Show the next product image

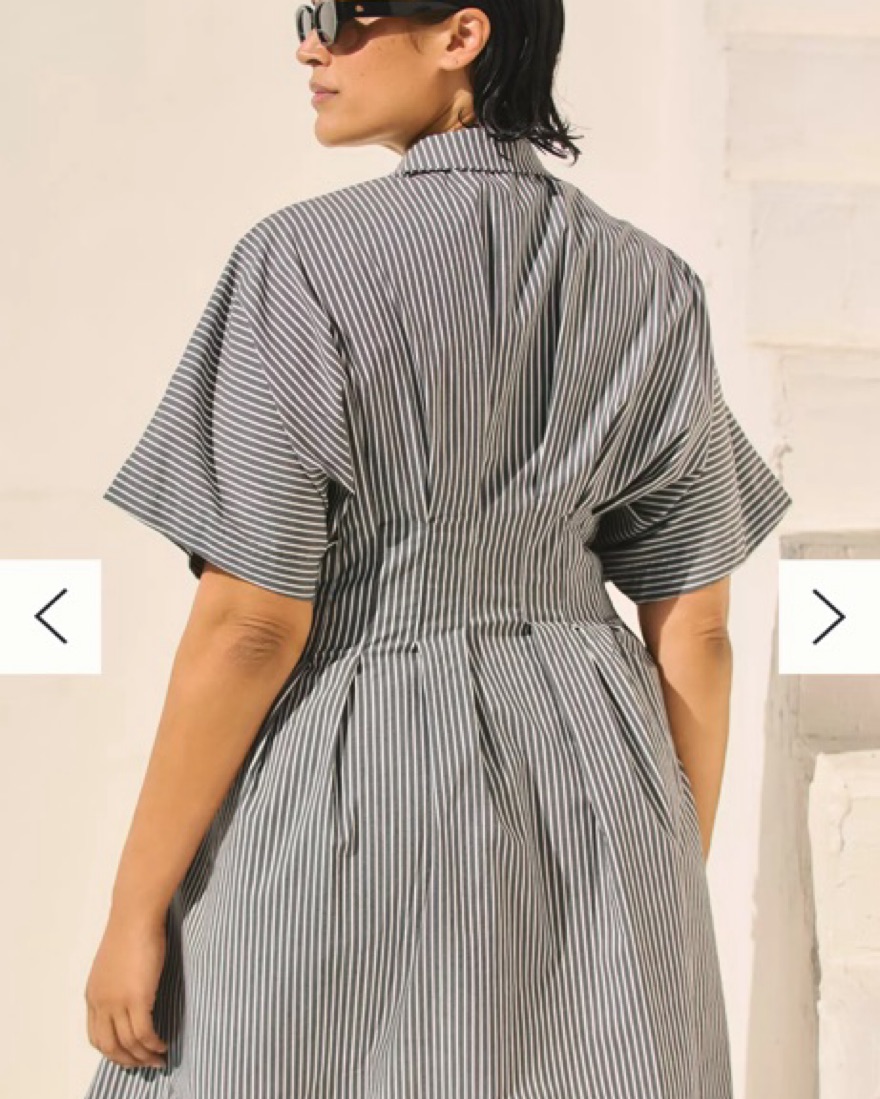click(828, 616)
